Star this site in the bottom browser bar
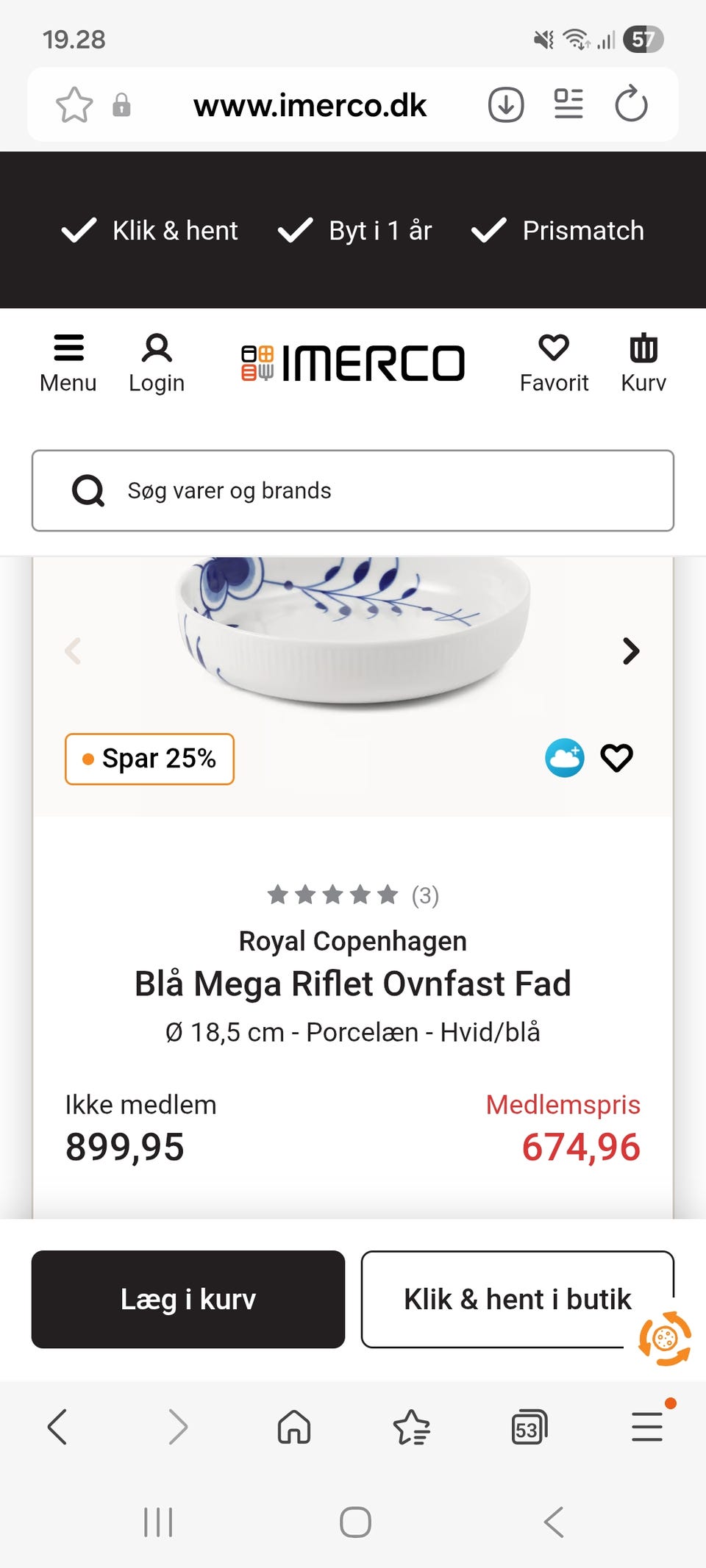 tap(411, 1427)
